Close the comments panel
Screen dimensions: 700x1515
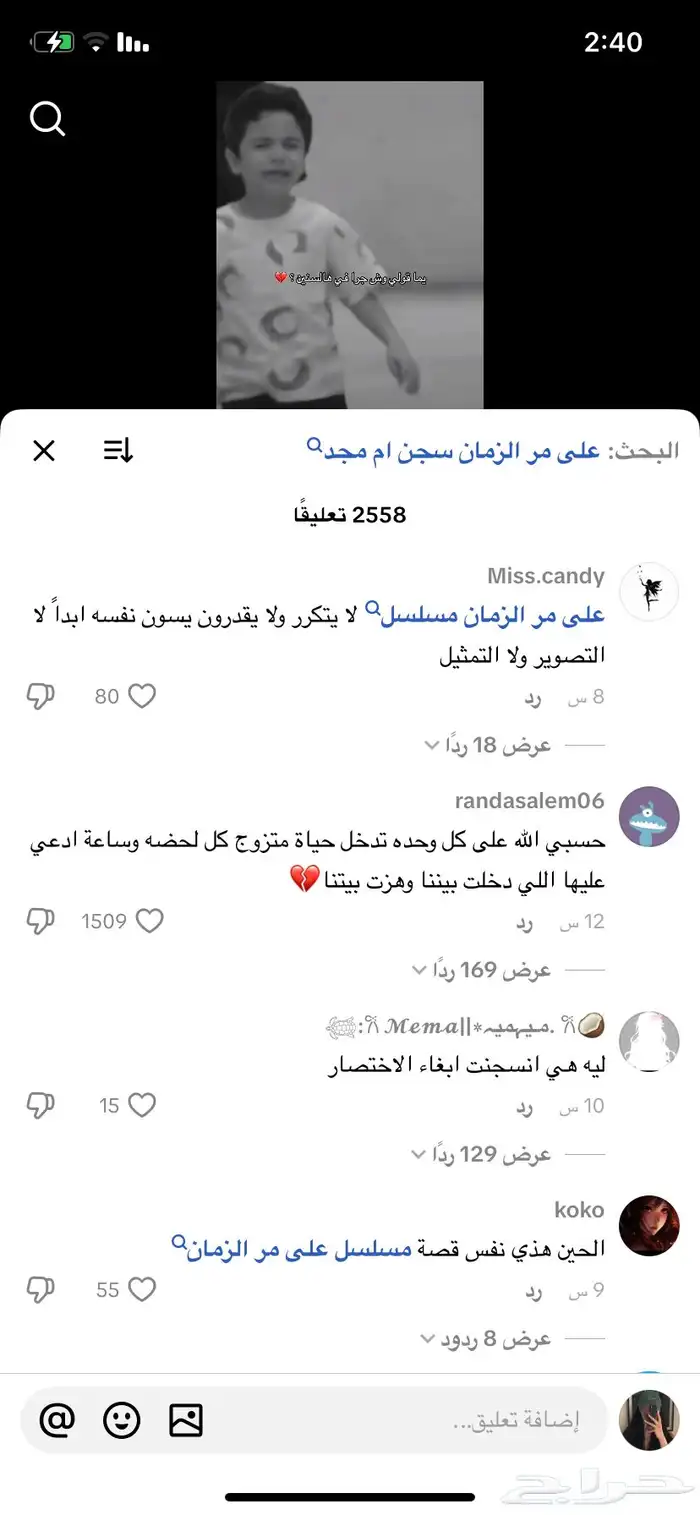coord(44,451)
